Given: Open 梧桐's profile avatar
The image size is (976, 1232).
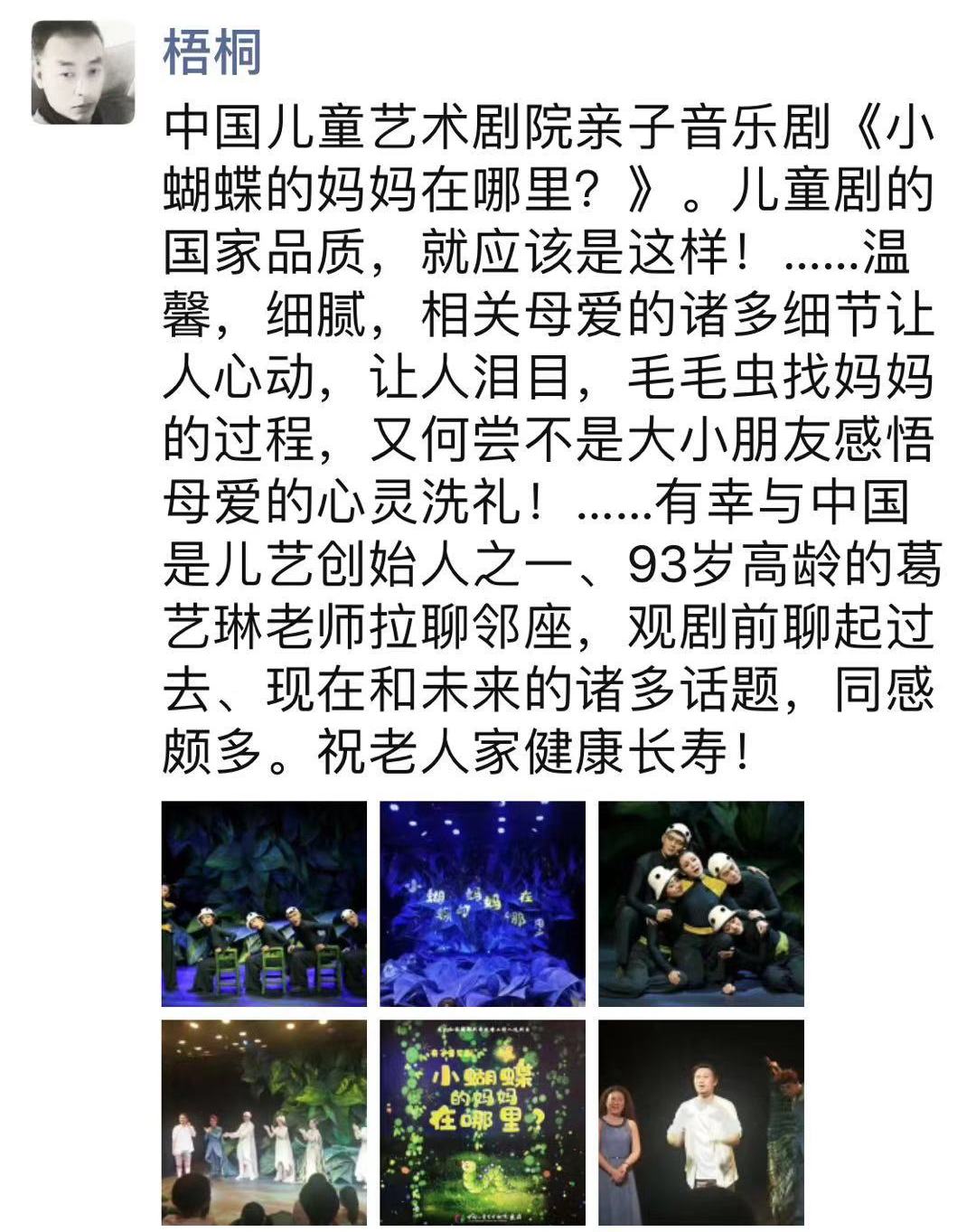Looking at the screenshot, I should (x=83, y=72).
